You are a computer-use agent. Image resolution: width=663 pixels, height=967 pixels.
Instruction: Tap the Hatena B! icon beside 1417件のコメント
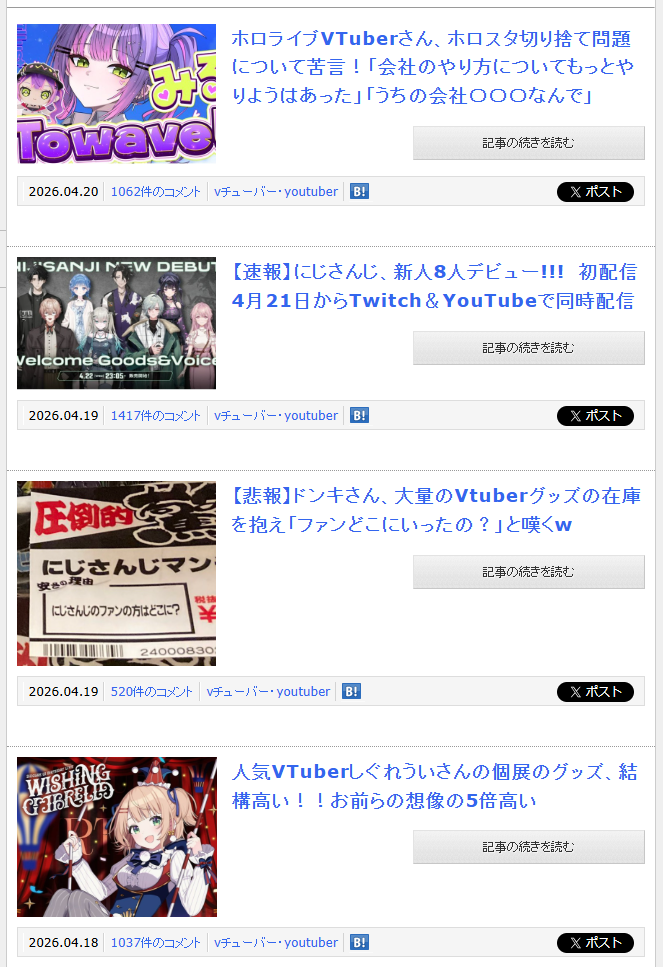click(x=359, y=415)
